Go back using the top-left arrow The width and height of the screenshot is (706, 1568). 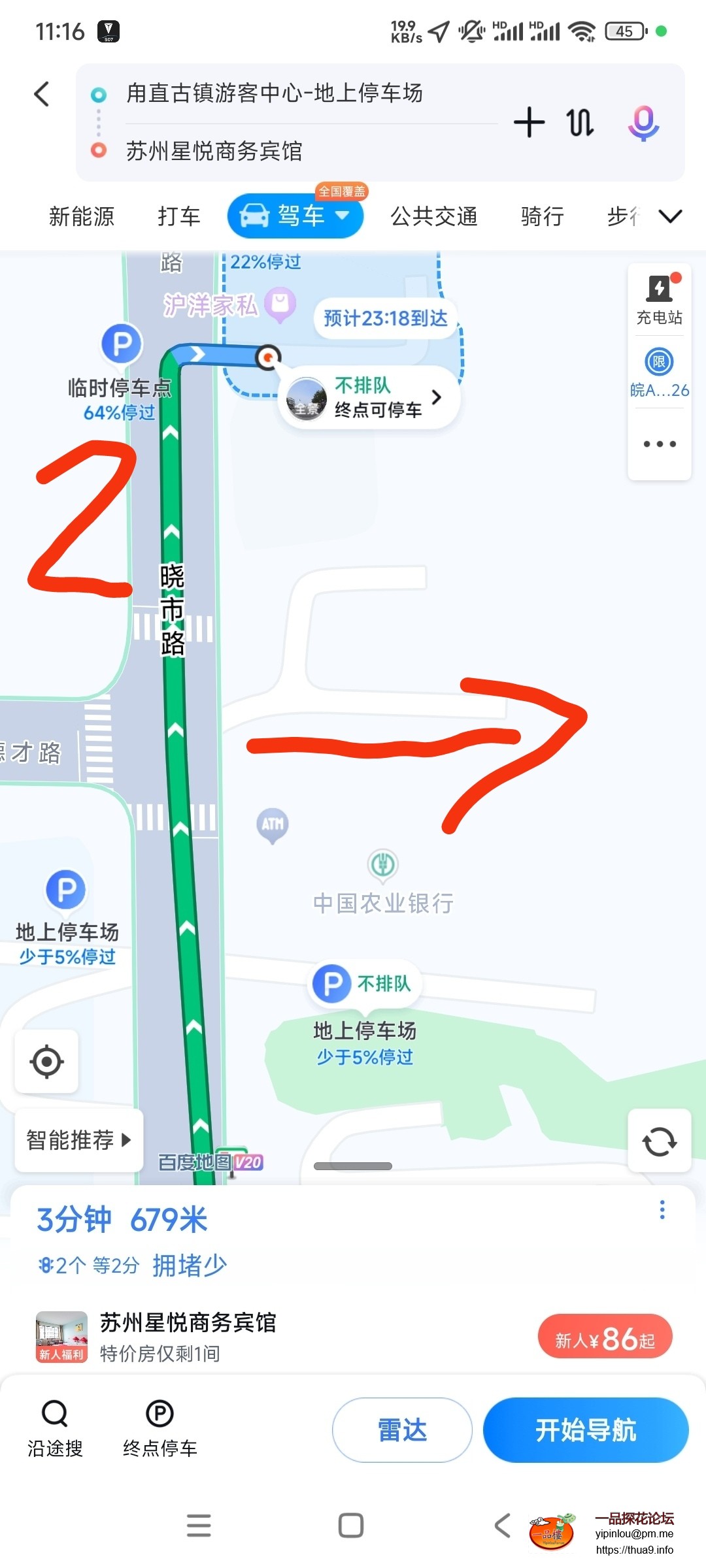tap(42, 94)
